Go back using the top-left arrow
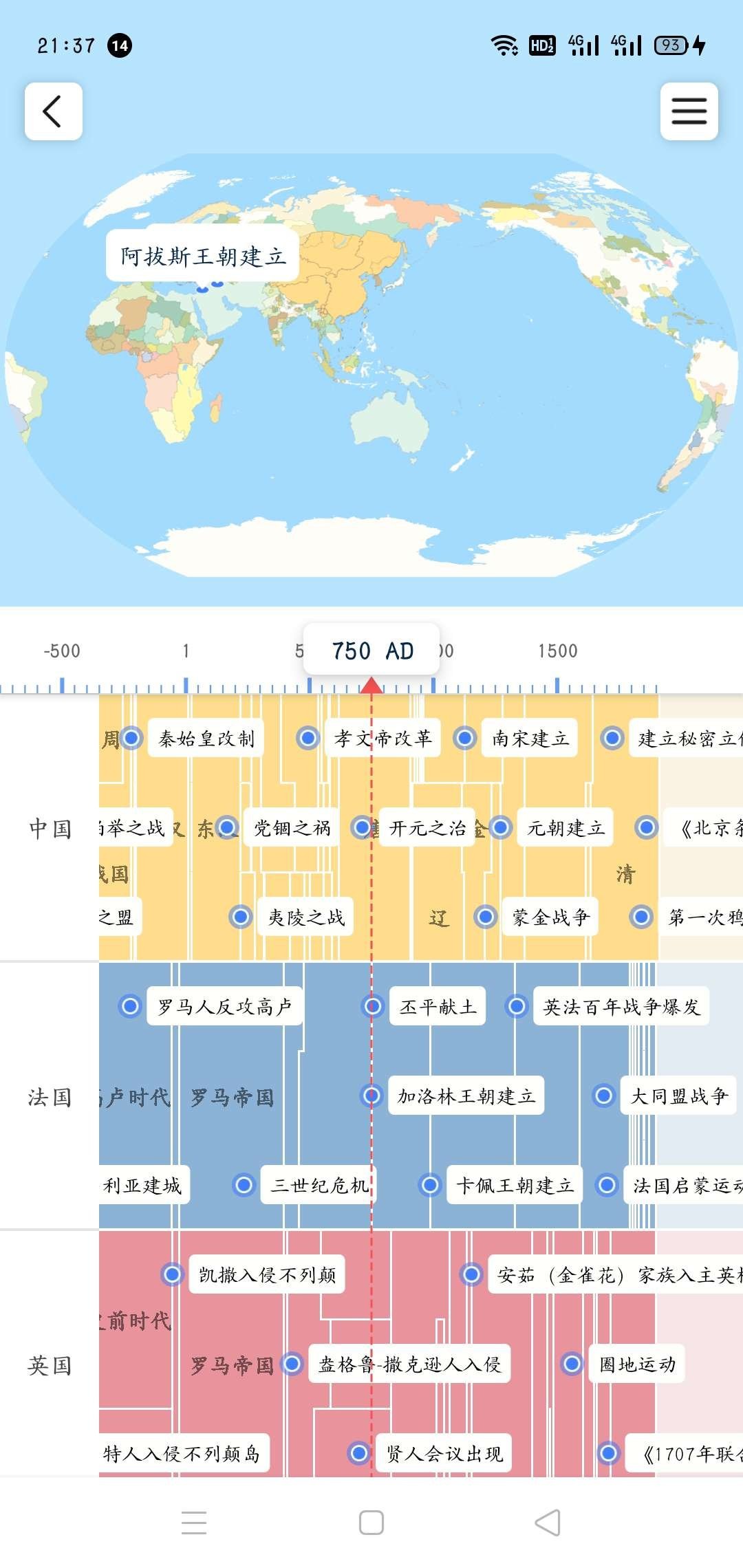This screenshot has width=743, height=1568. click(x=54, y=111)
